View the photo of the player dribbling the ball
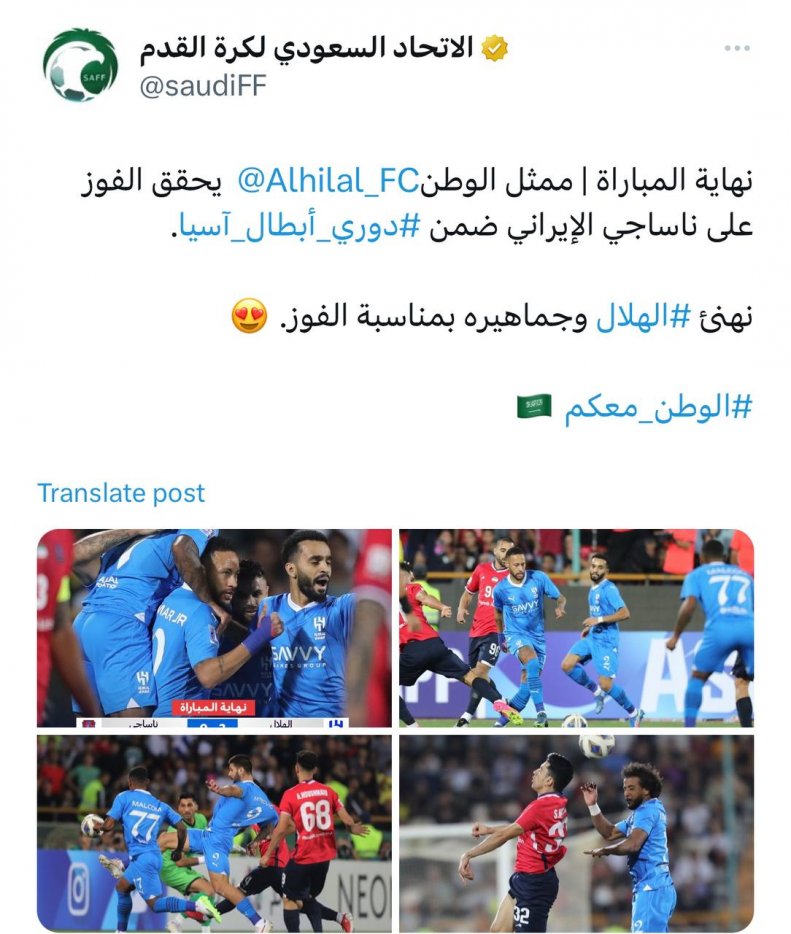The image size is (791, 934). (576, 627)
